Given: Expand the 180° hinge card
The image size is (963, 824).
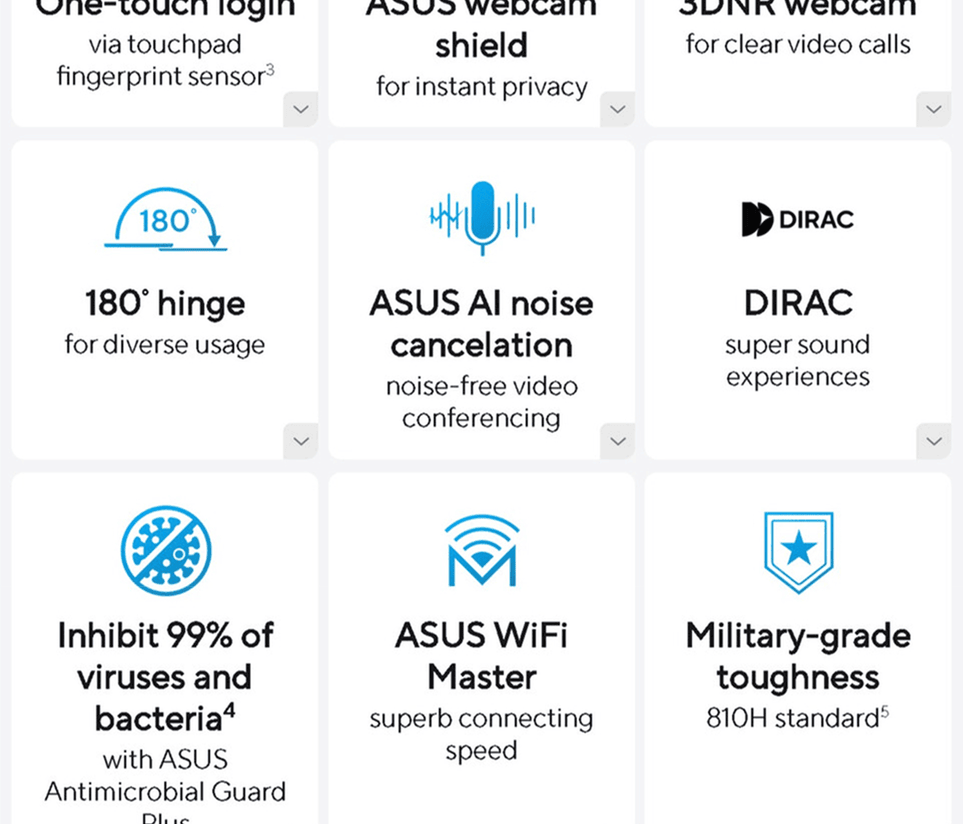Looking at the screenshot, I should coord(301,441).
